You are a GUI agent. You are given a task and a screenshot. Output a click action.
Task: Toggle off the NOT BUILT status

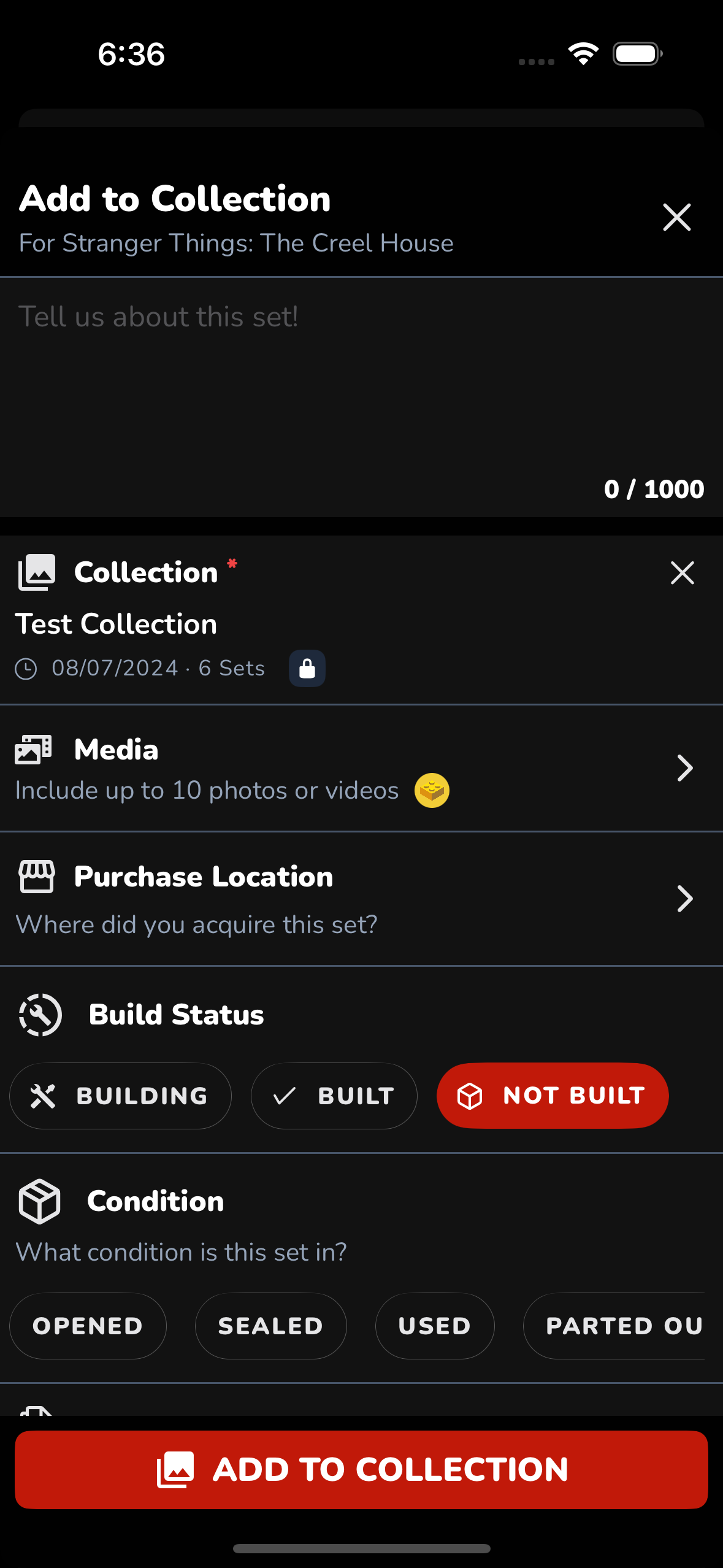pyautogui.click(x=552, y=1096)
